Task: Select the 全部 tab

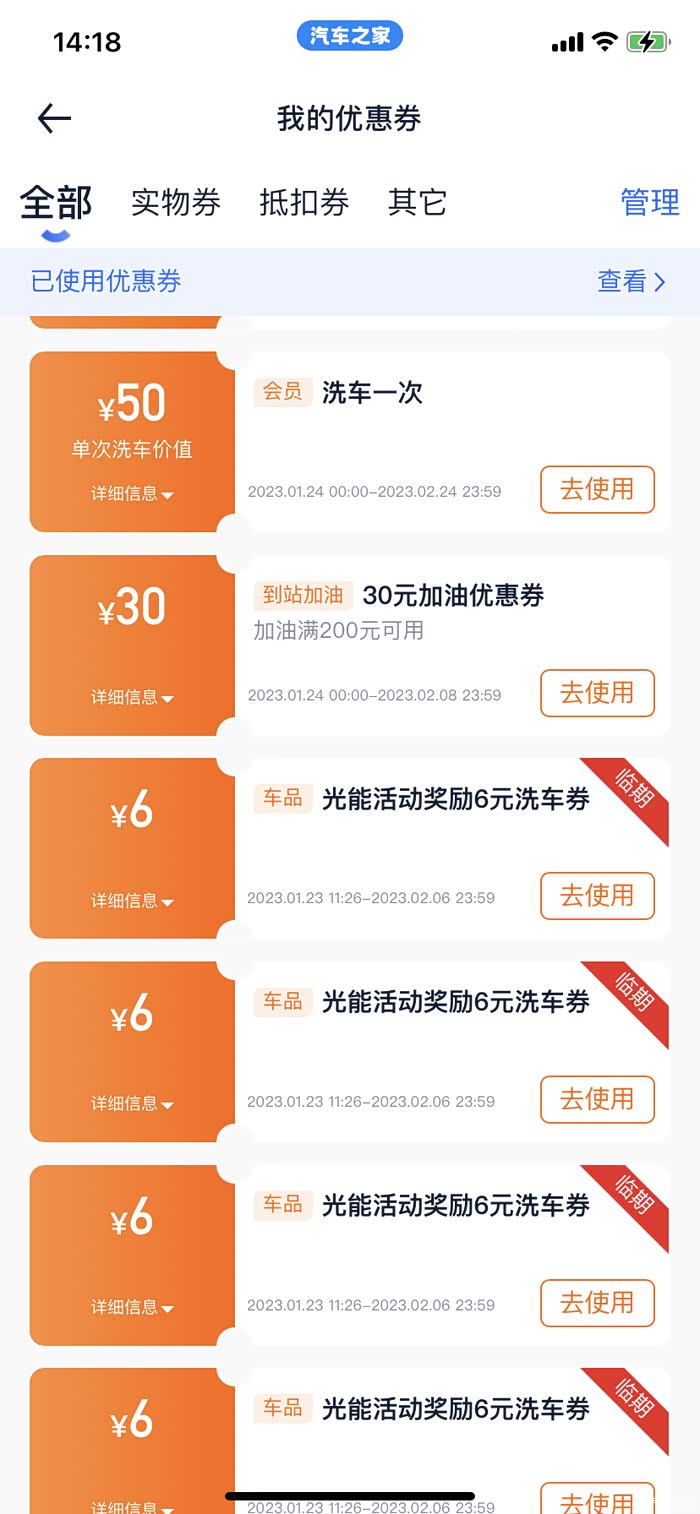Action: coord(56,203)
